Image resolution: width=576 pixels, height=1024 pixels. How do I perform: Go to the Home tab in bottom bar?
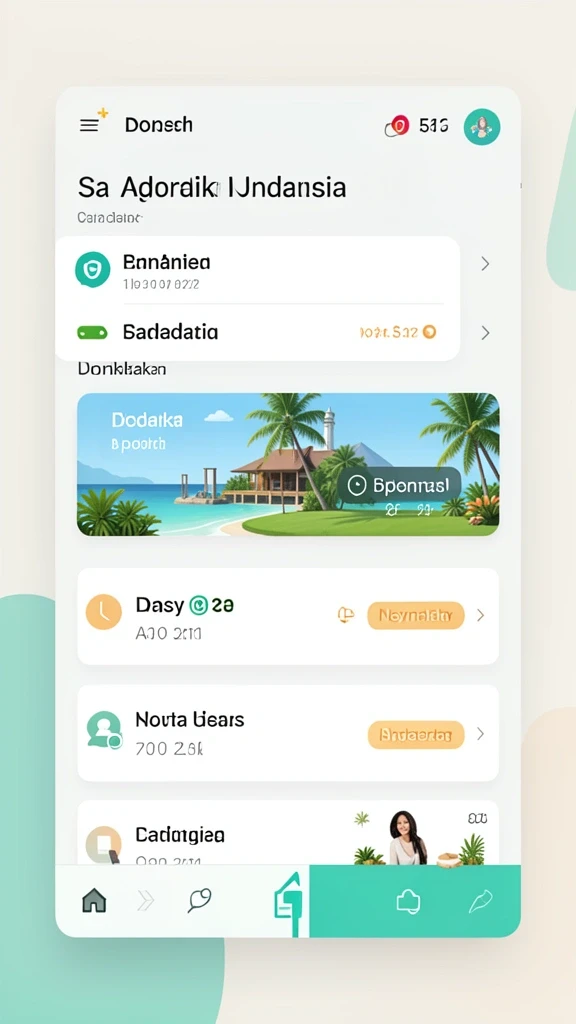(x=94, y=901)
